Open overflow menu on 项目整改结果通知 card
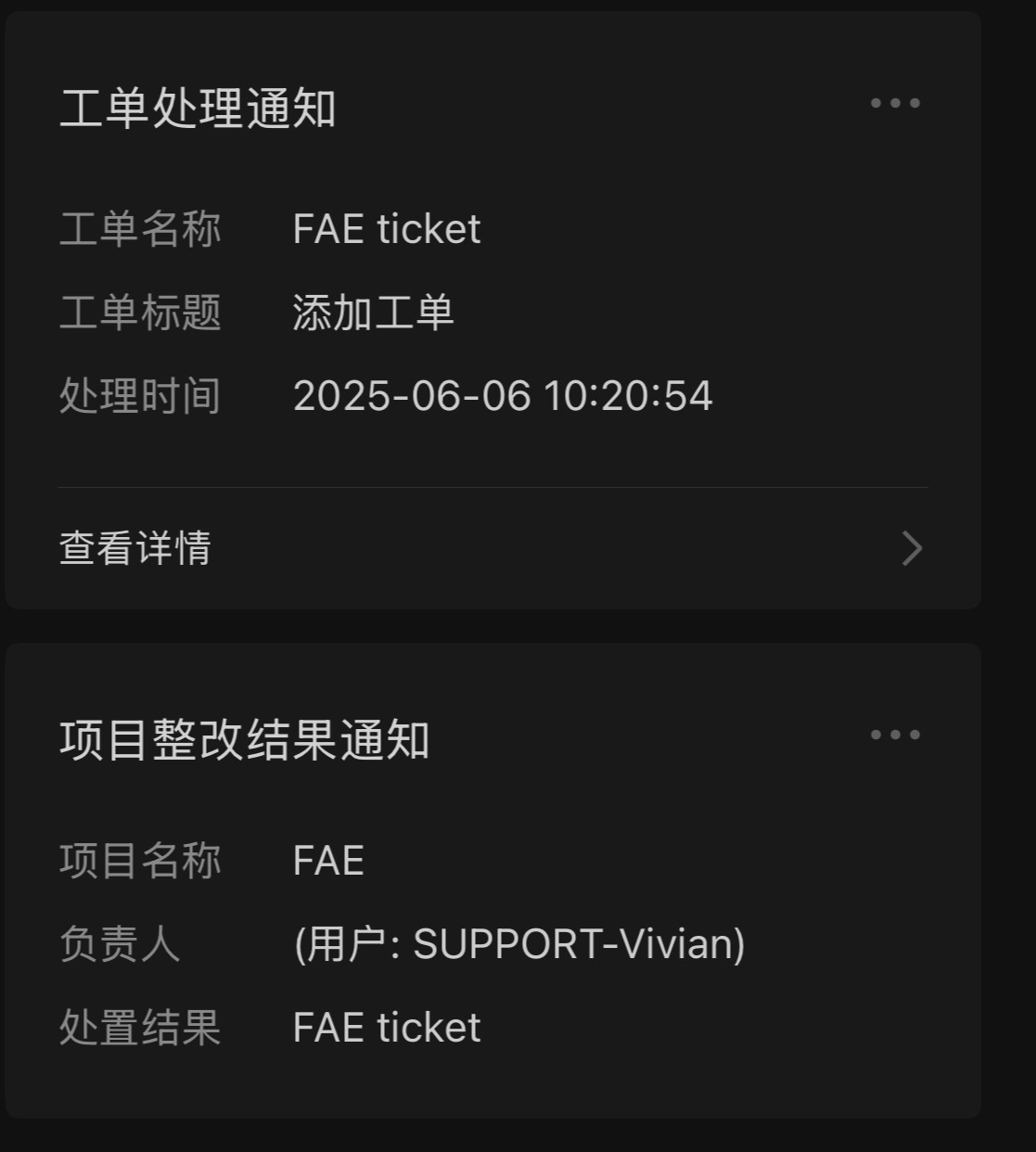This screenshot has width=1036, height=1152. point(895,735)
